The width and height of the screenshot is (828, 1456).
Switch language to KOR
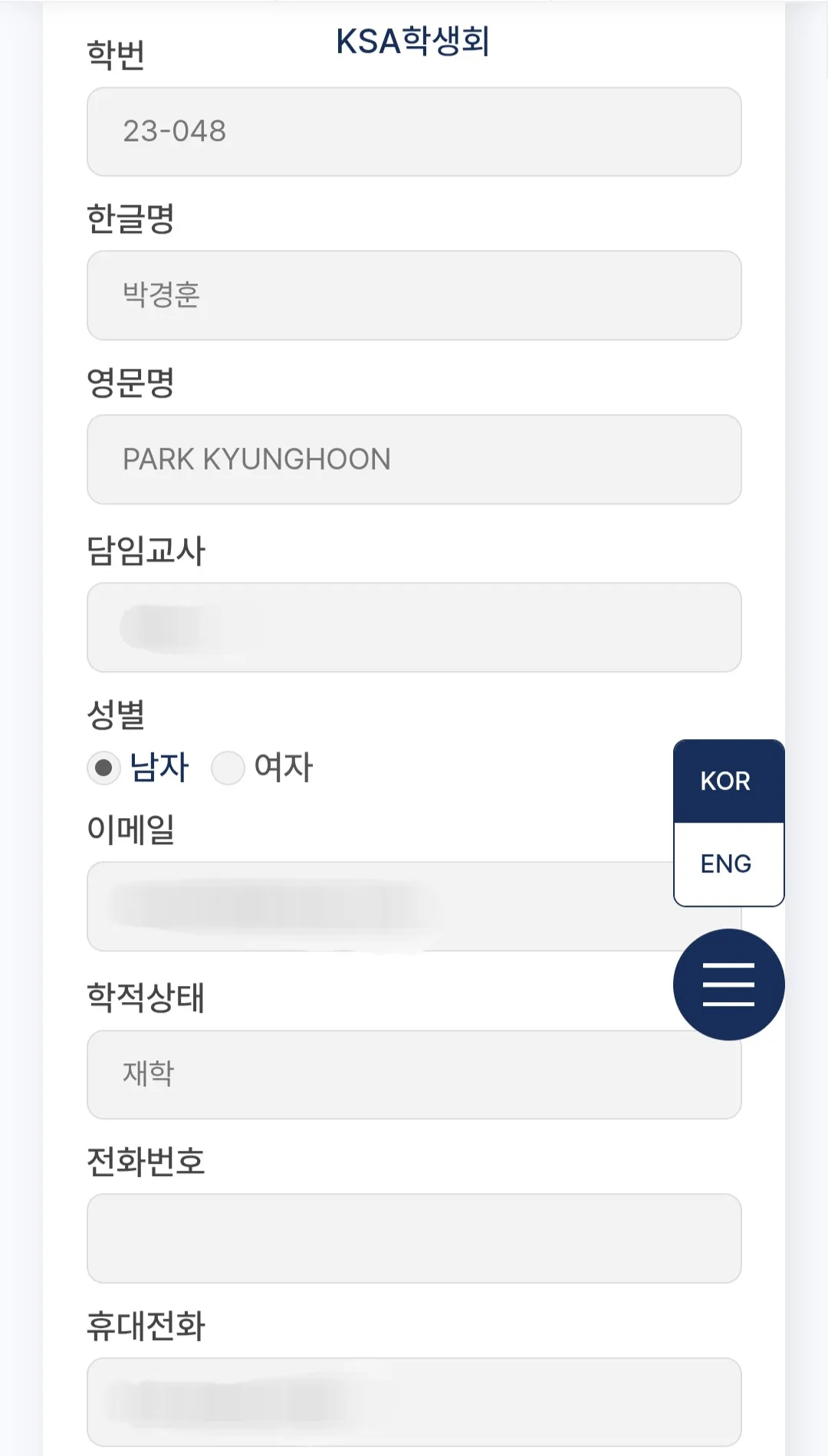[x=727, y=781]
